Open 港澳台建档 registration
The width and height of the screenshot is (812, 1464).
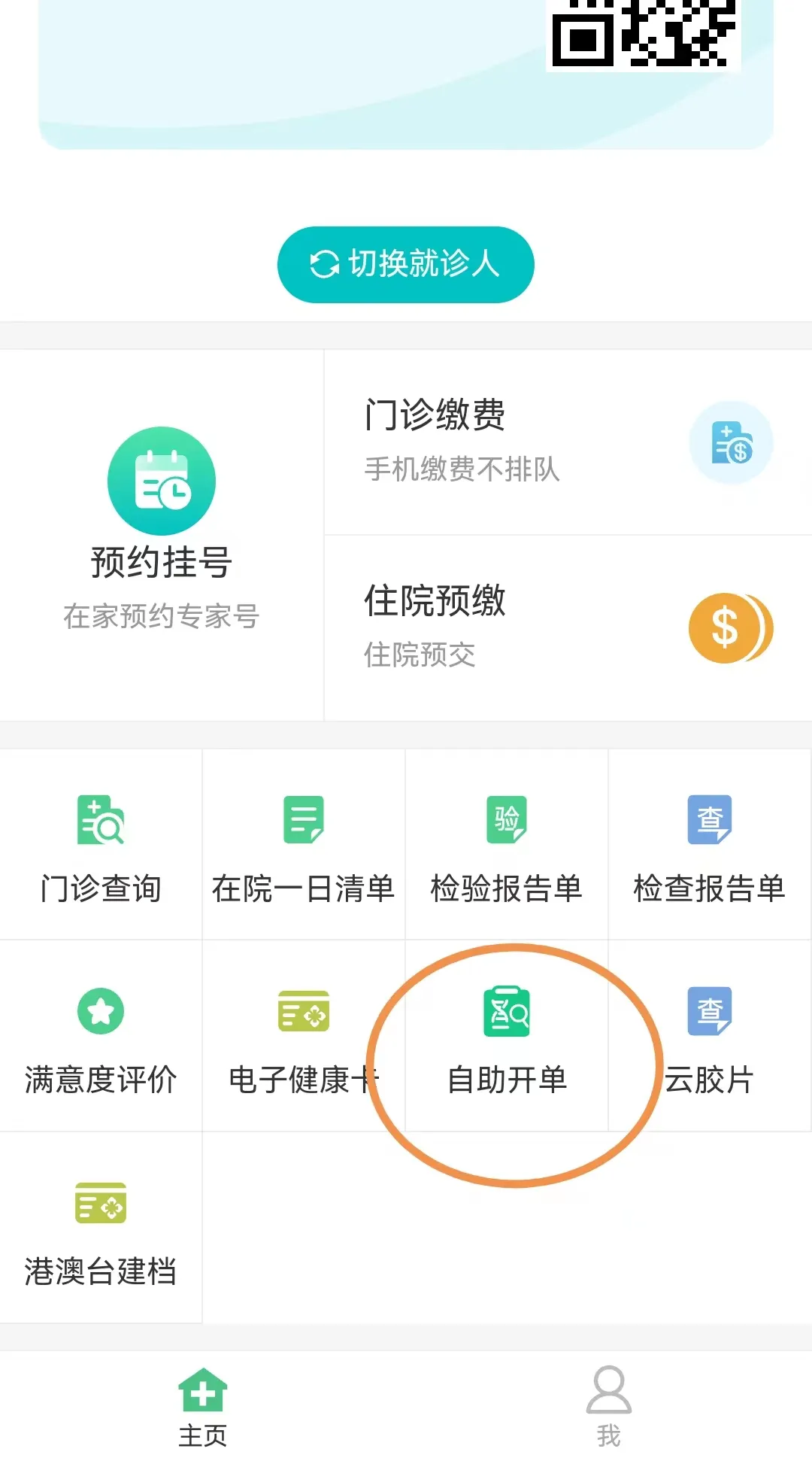101,1229
